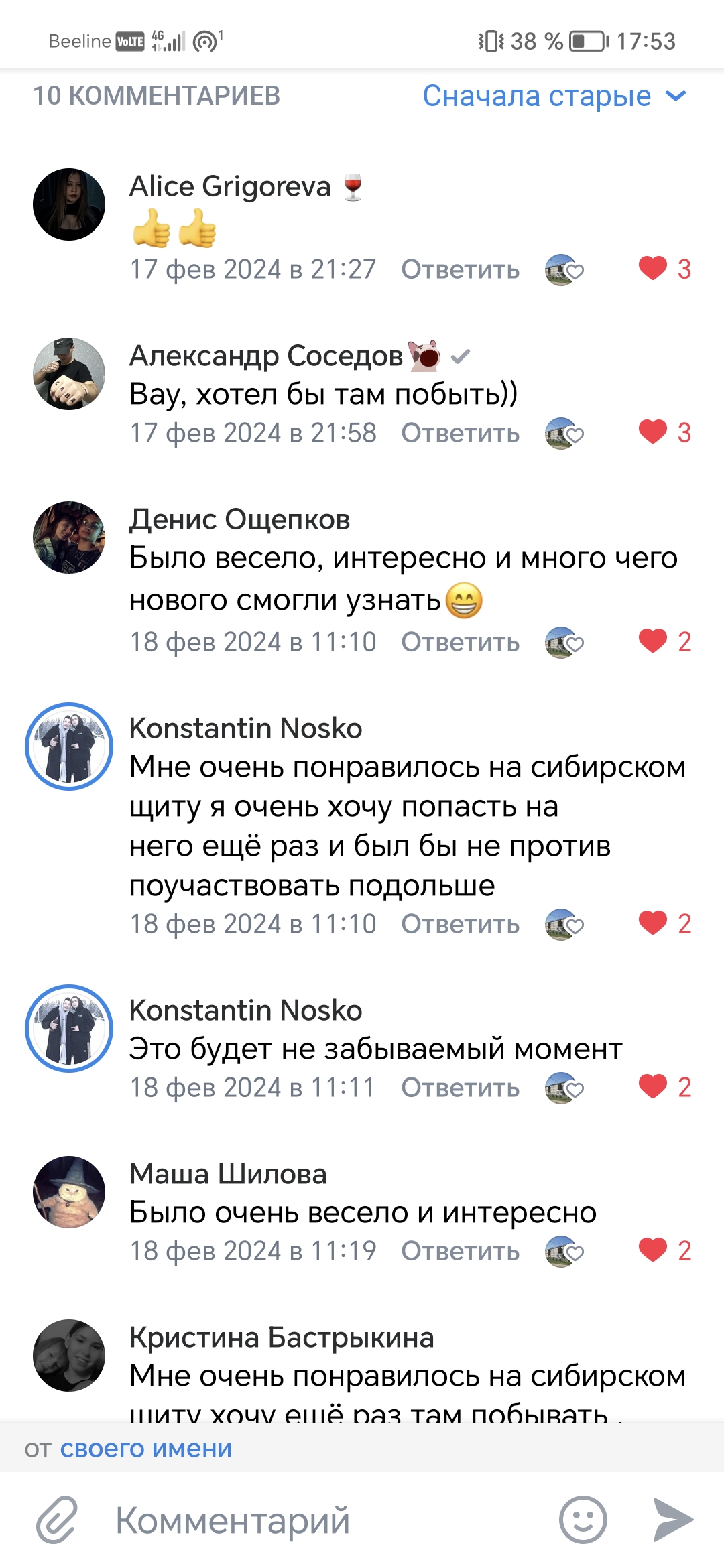Screen dimensions: 724x1568
Task: Tap Ответить under Александр Соседов's comment
Action: pos(460,433)
